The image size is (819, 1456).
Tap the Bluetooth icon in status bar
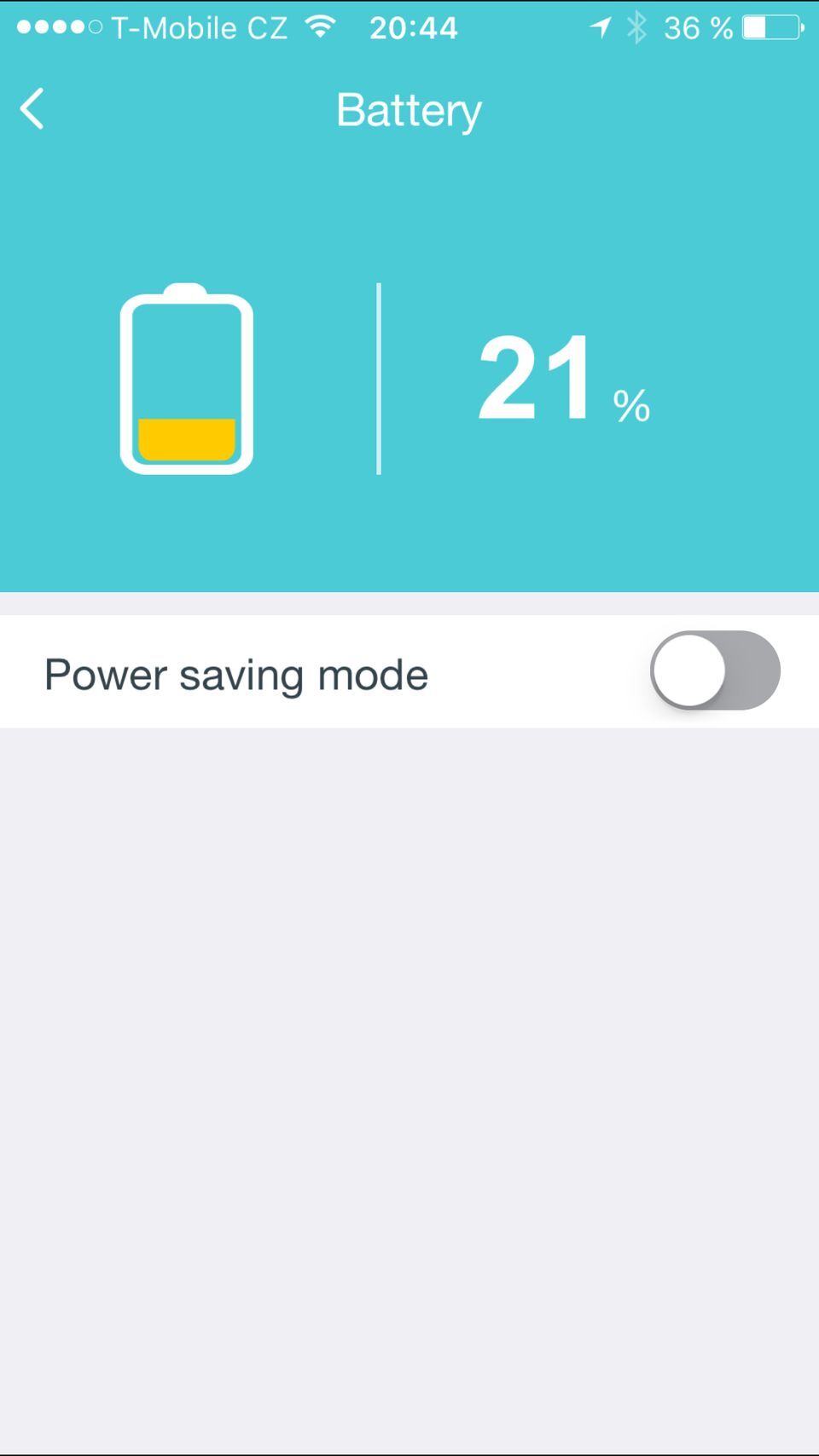(636, 26)
